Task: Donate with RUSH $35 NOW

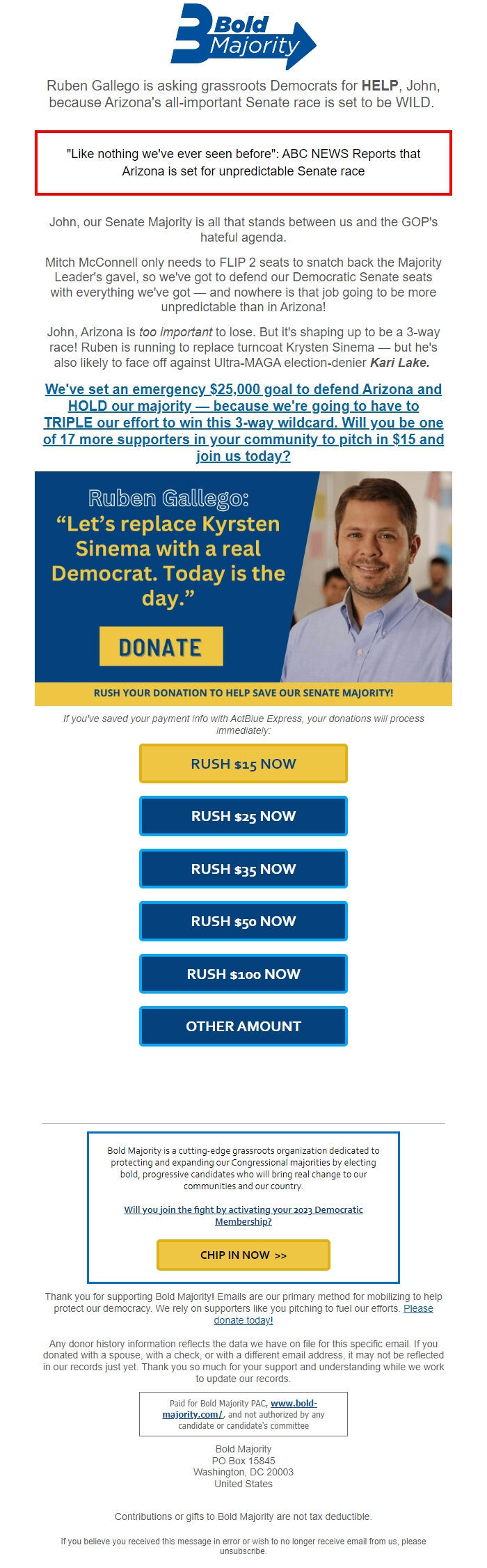Action: (243, 869)
